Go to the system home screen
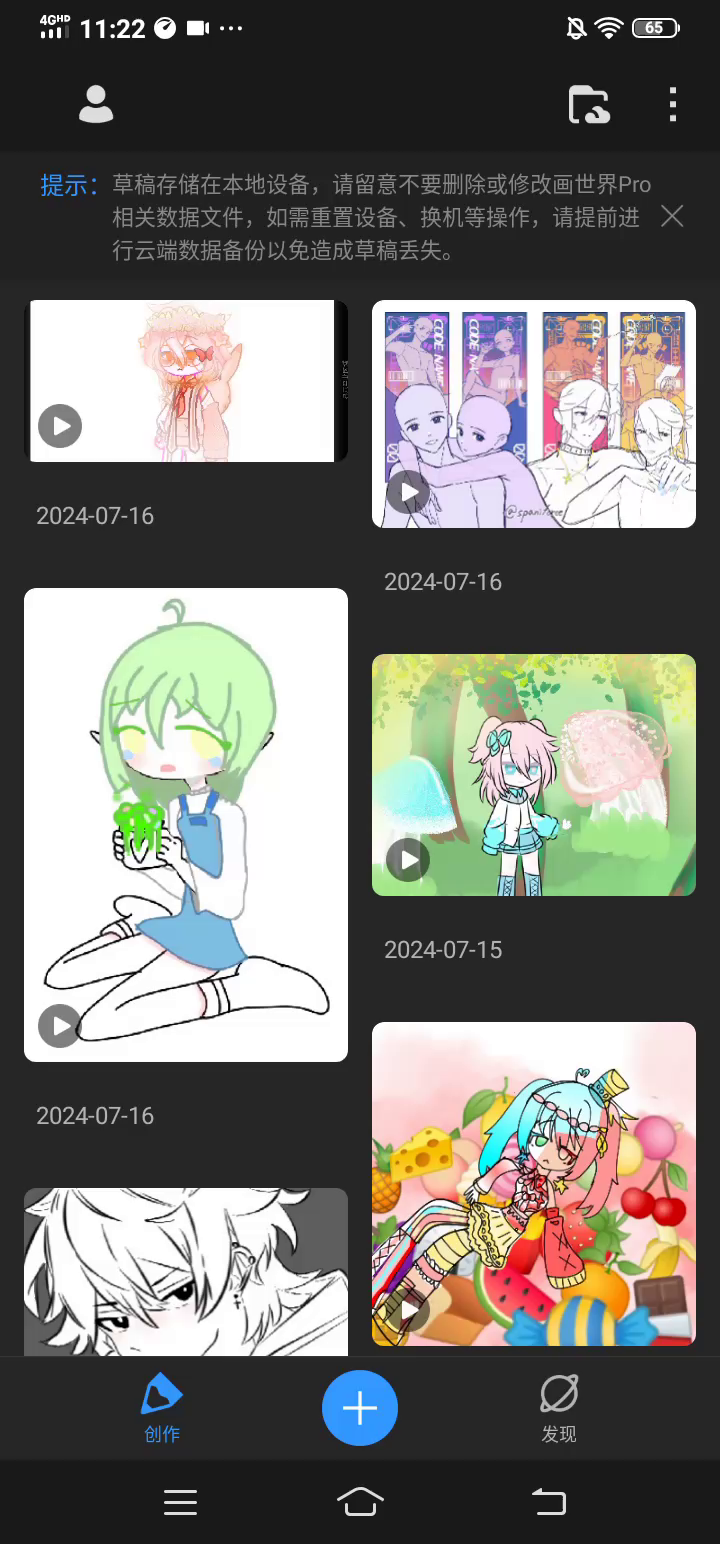720x1544 pixels. coord(360,1502)
